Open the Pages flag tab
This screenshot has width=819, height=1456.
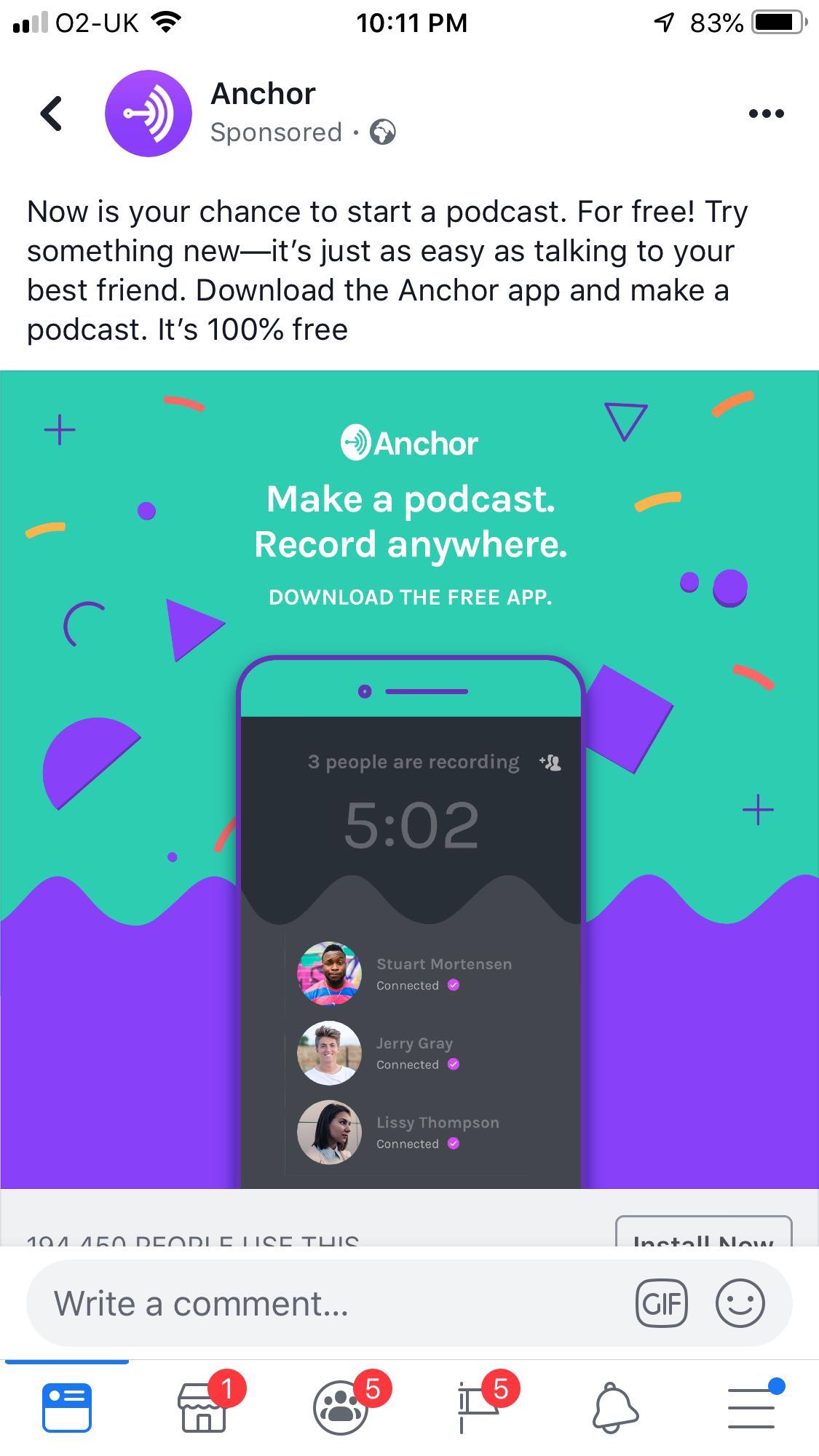477,1407
